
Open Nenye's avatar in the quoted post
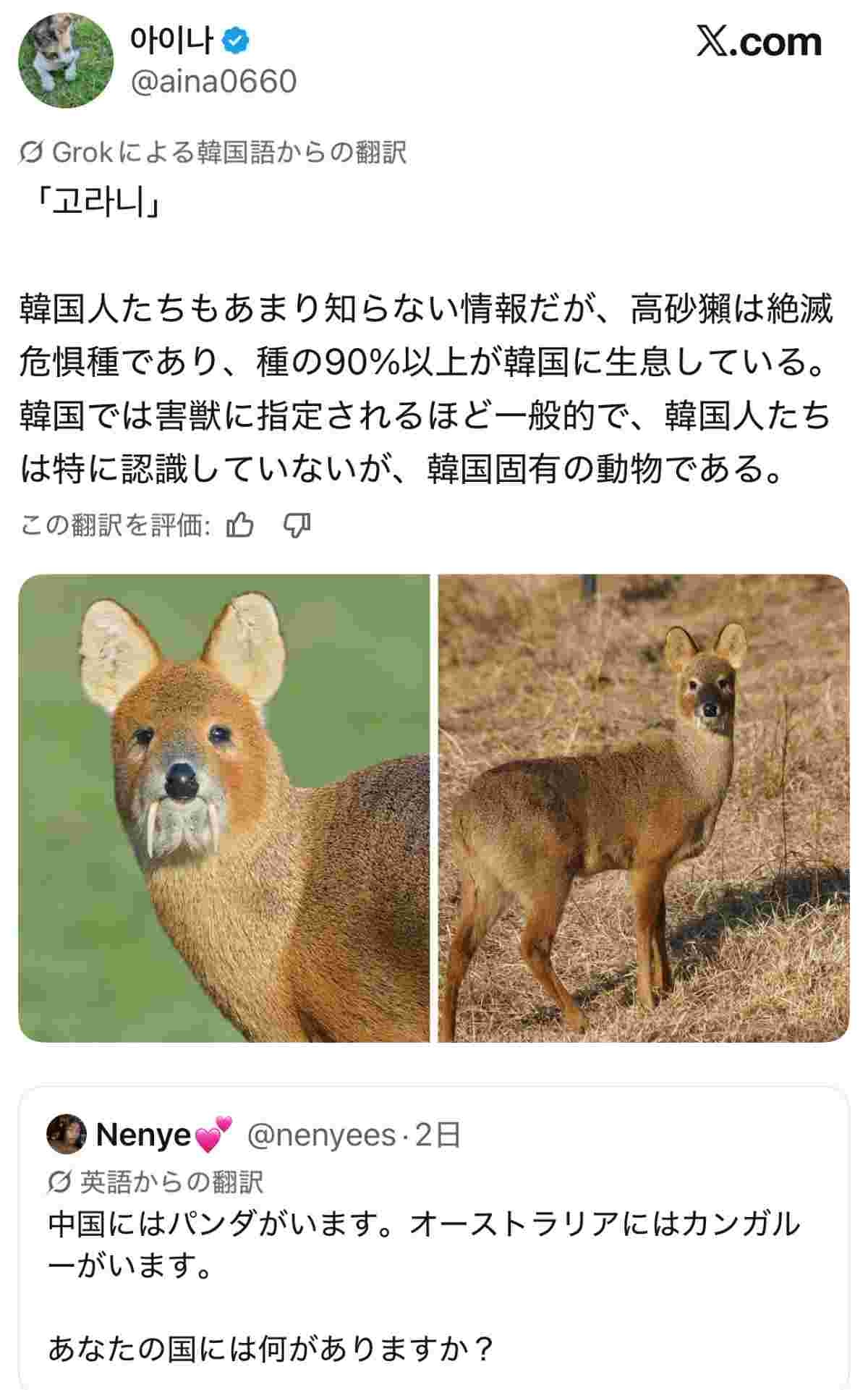coord(67,1134)
